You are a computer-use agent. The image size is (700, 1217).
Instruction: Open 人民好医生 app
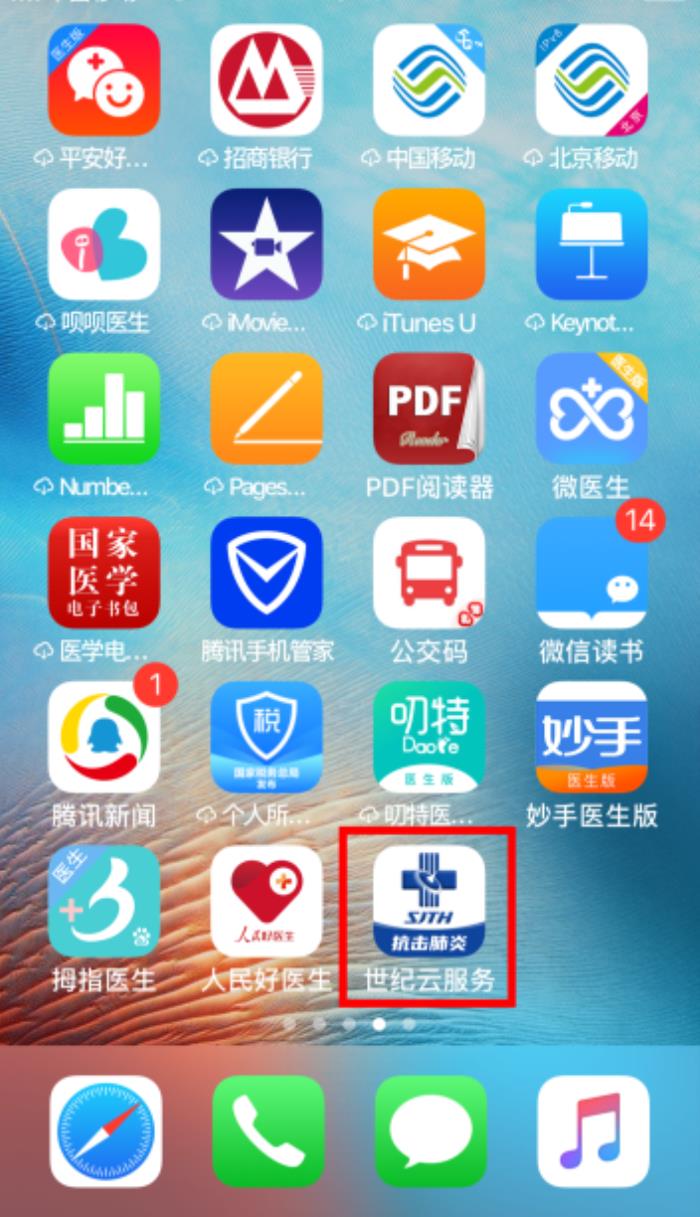[266, 900]
